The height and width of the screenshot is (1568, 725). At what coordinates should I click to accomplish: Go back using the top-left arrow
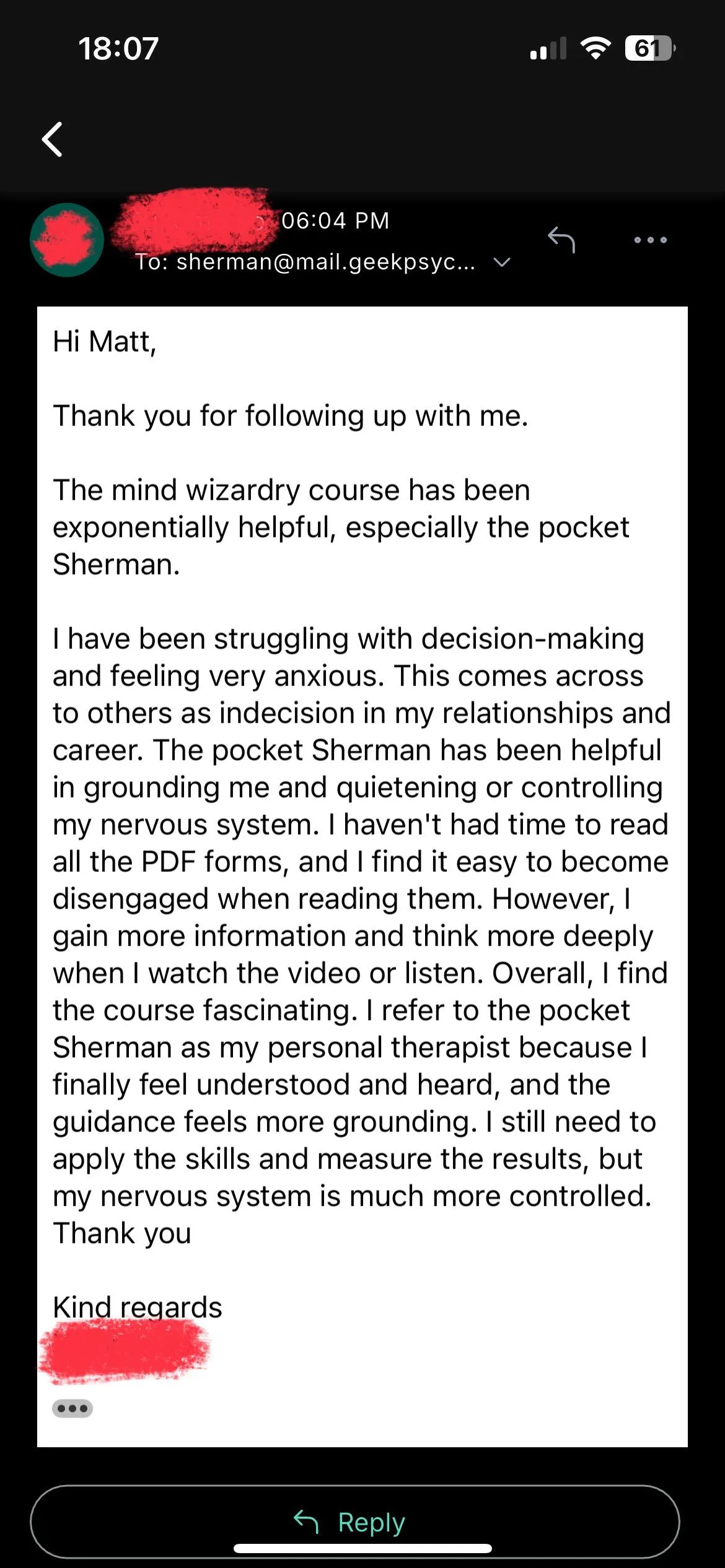coord(52,139)
